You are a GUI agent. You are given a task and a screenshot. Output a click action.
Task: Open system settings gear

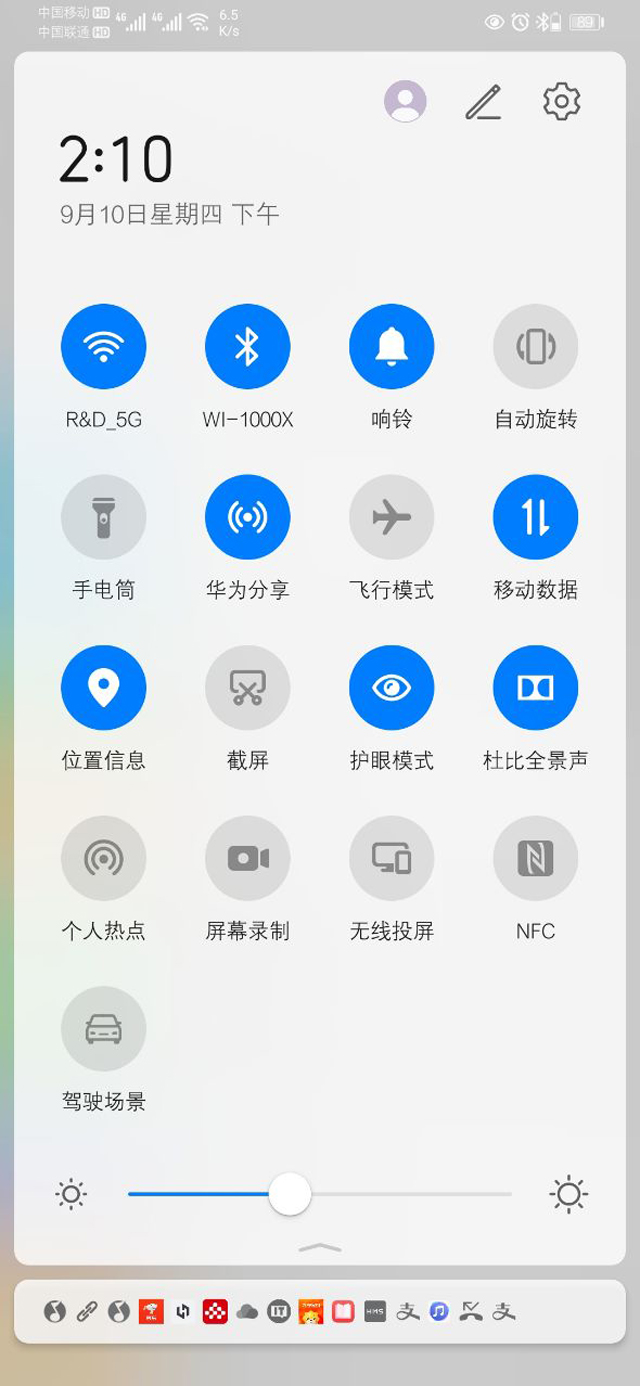[562, 101]
